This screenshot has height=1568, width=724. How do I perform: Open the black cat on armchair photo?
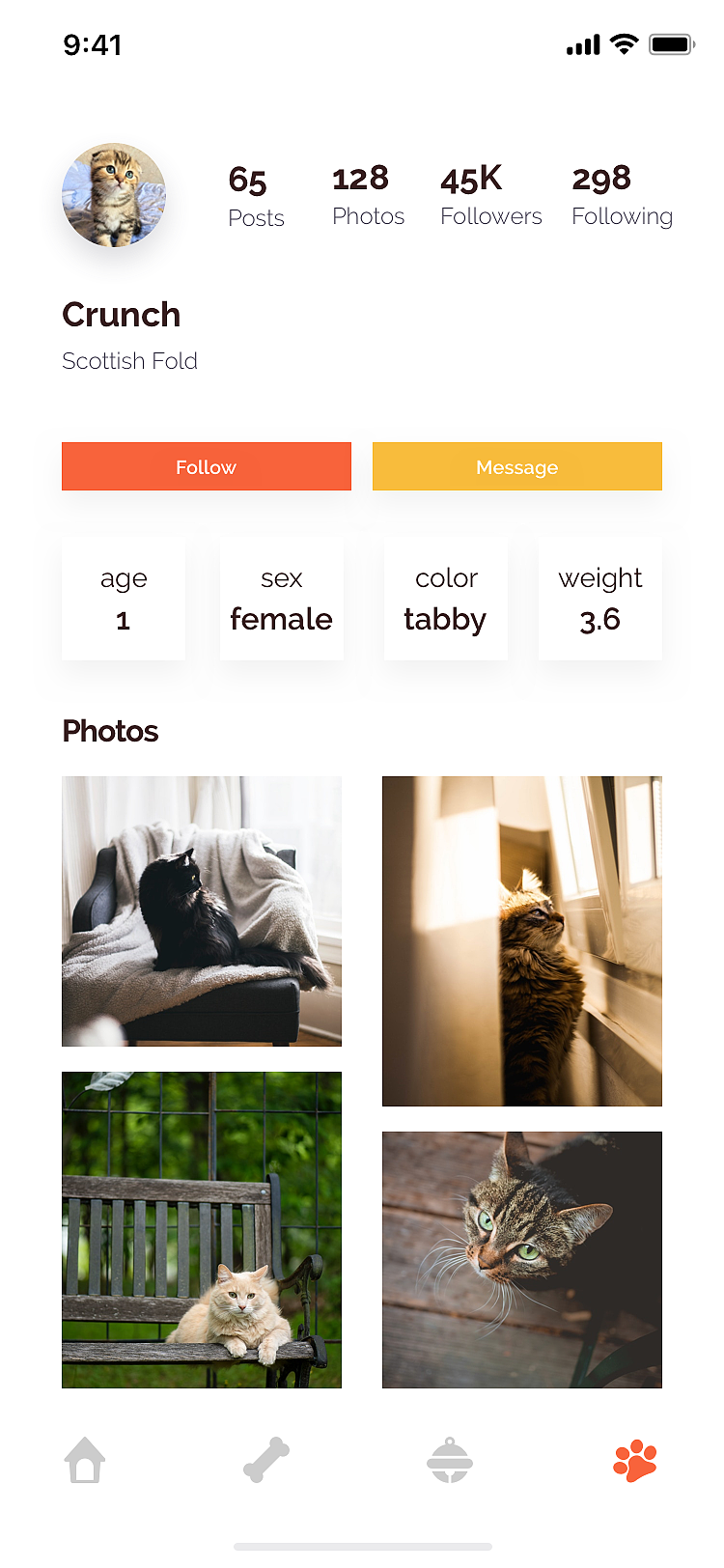coord(202,911)
